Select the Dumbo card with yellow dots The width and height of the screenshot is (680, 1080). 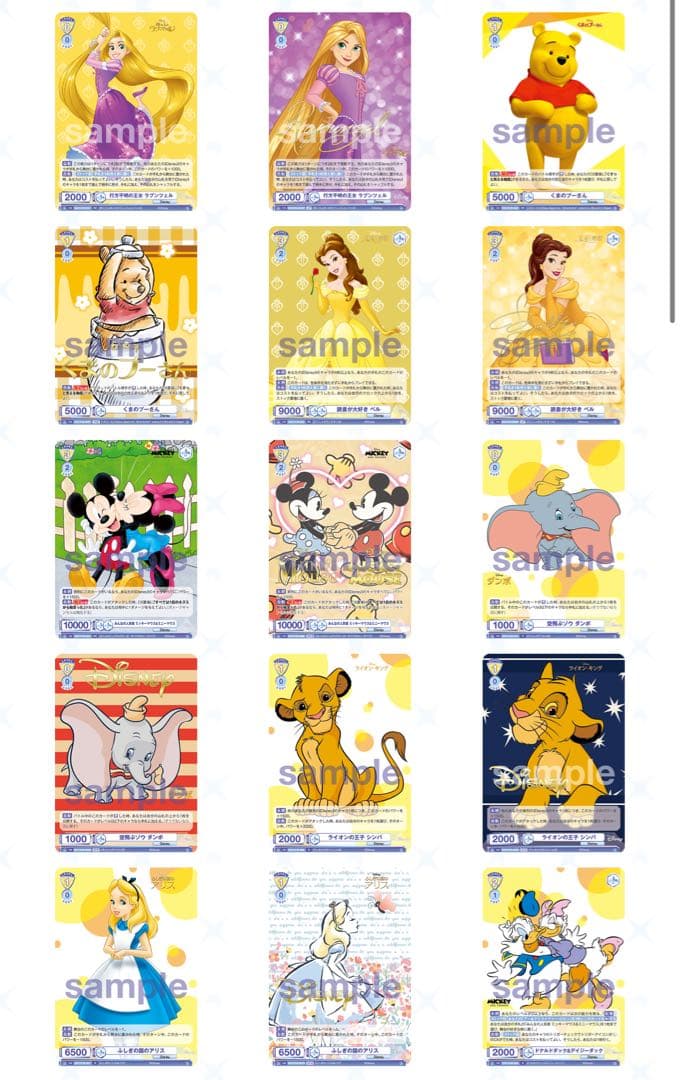tap(553, 538)
